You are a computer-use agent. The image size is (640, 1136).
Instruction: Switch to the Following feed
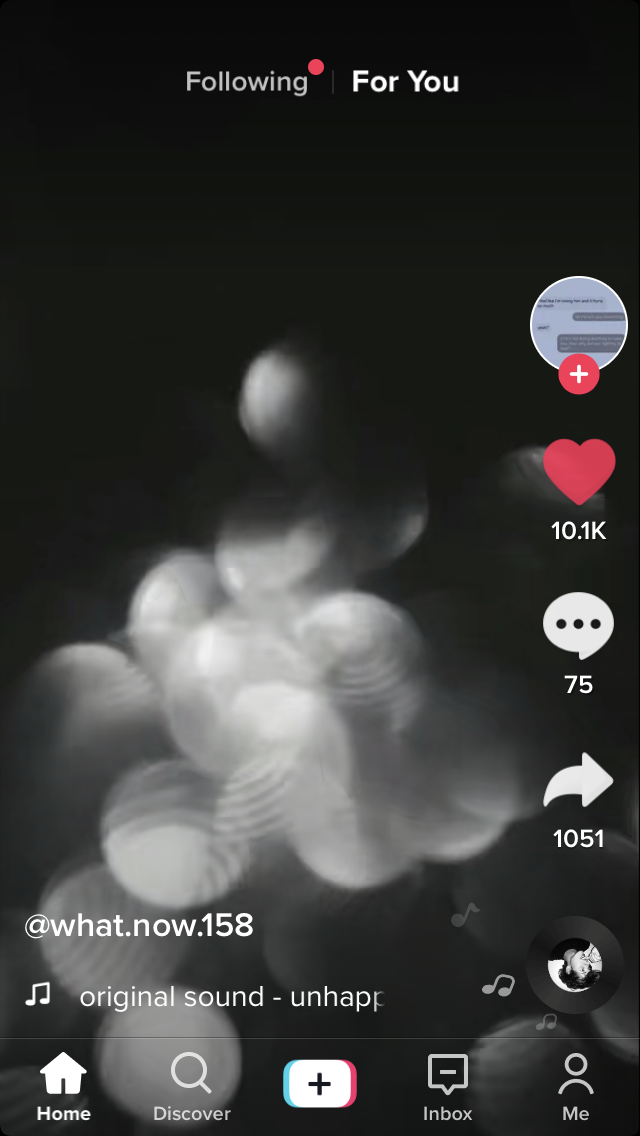coord(246,82)
